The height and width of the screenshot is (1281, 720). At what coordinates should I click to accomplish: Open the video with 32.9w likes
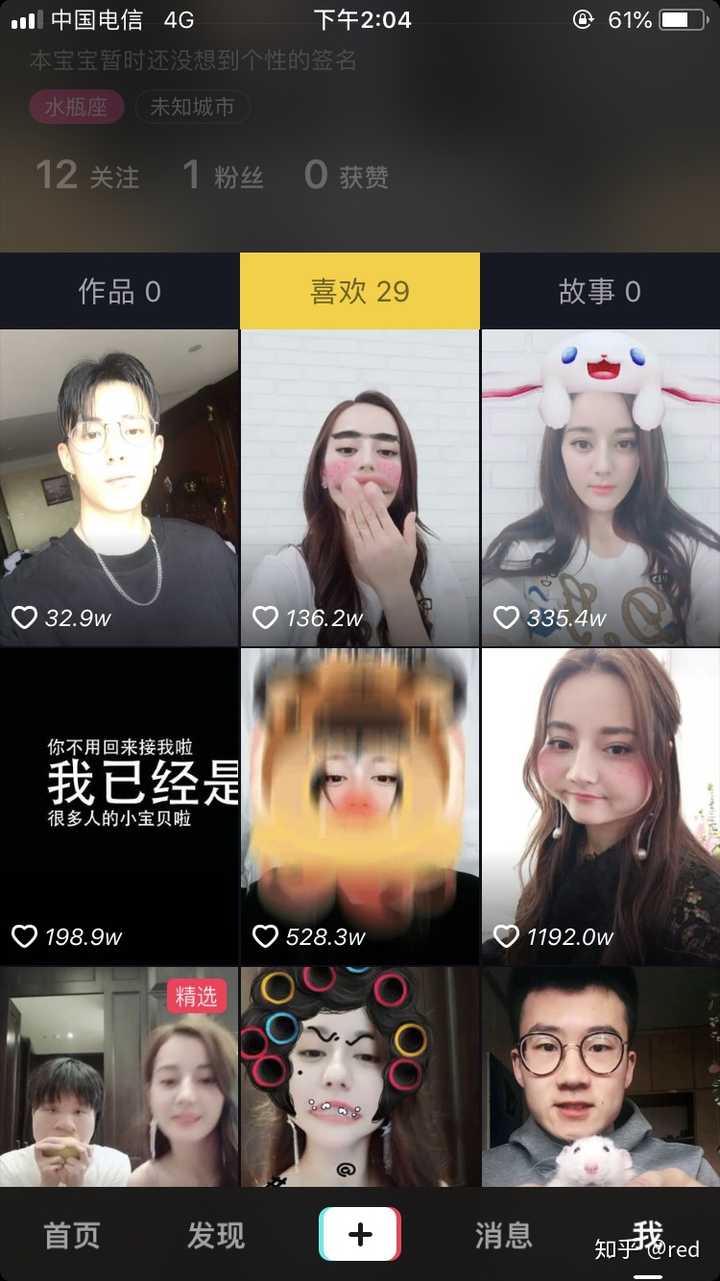[x=119, y=487]
